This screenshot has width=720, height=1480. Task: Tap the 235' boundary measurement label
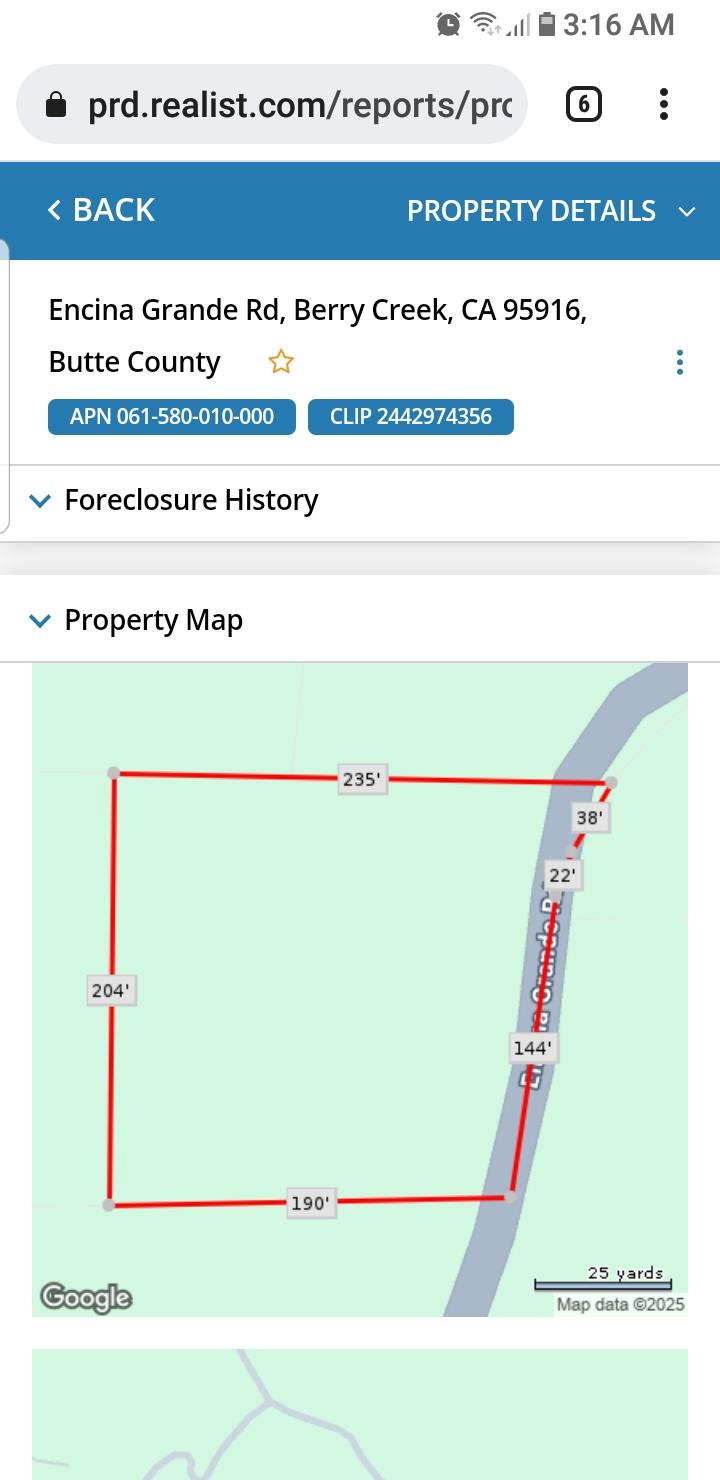(x=363, y=780)
